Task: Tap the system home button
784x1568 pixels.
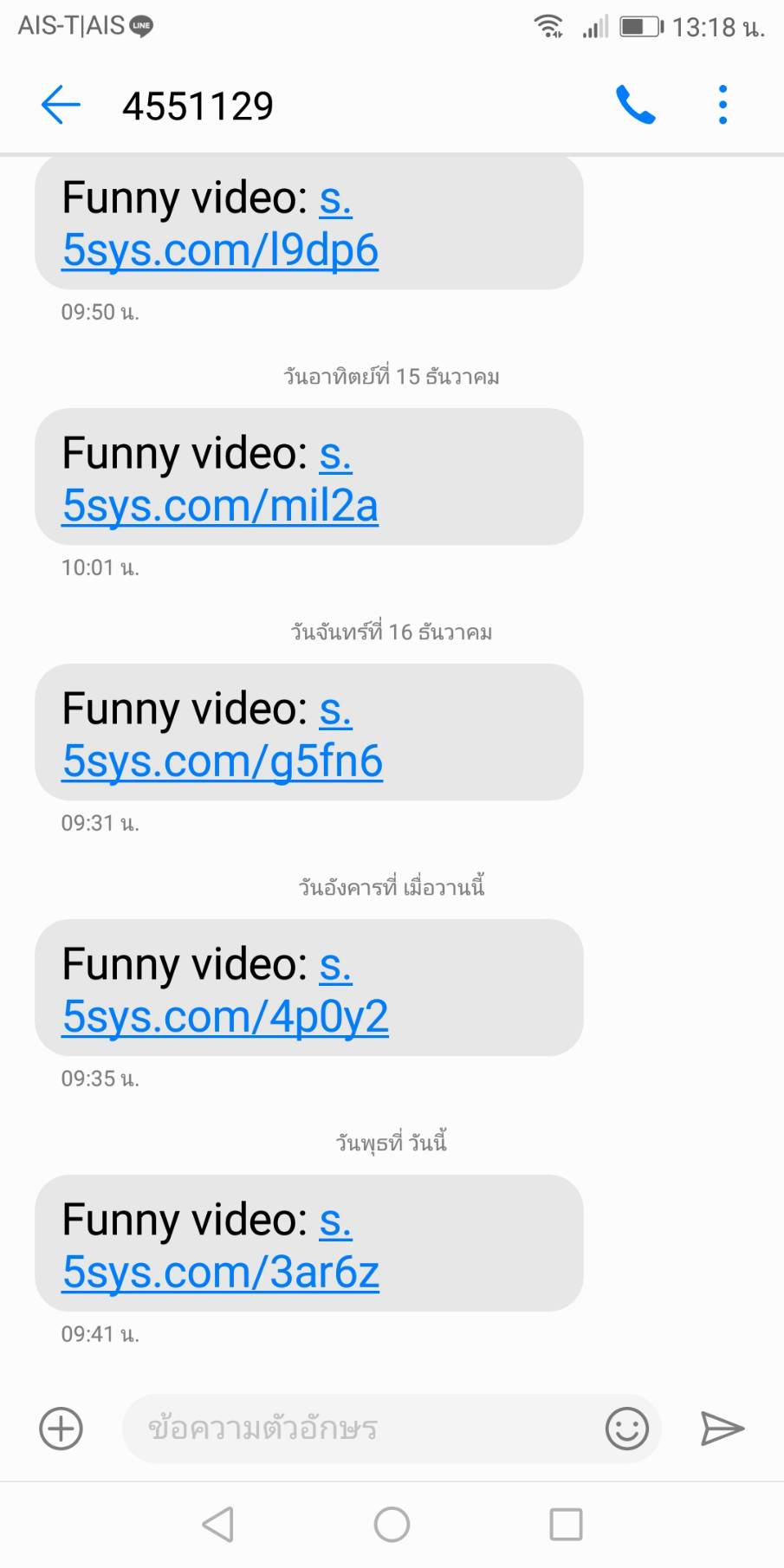Action: [392, 1524]
